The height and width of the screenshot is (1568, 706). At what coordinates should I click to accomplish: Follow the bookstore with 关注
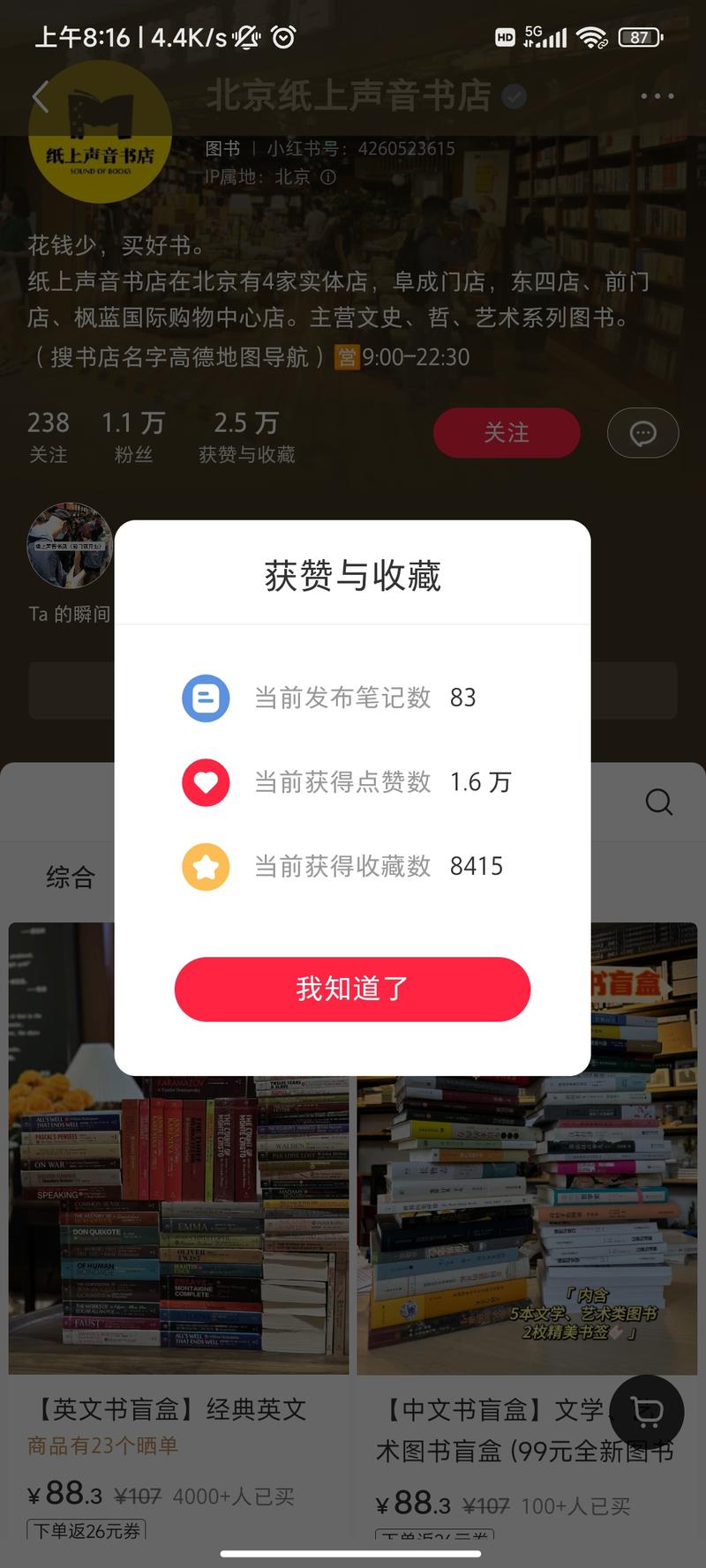click(x=507, y=433)
